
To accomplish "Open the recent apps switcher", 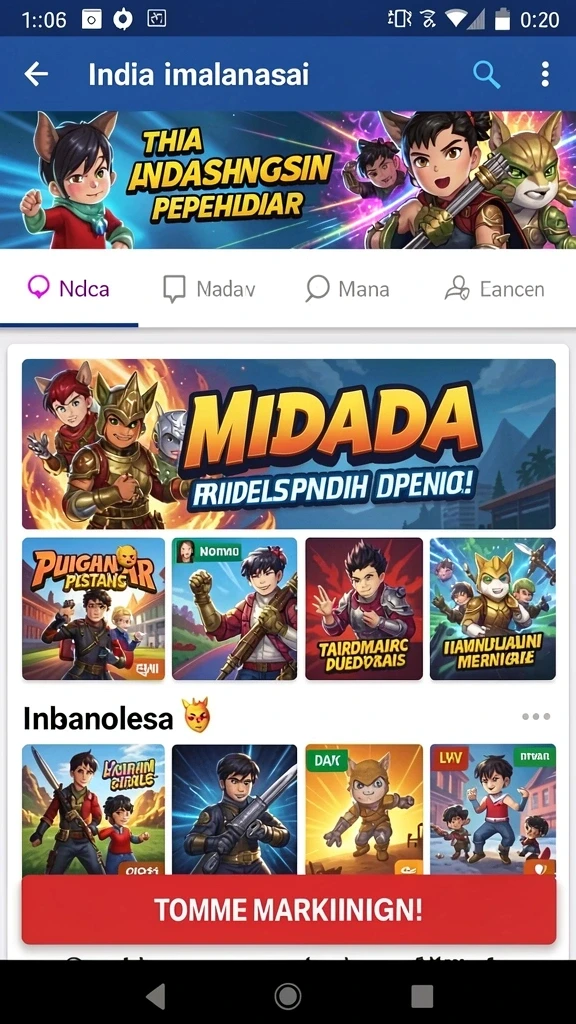I will (422, 996).
